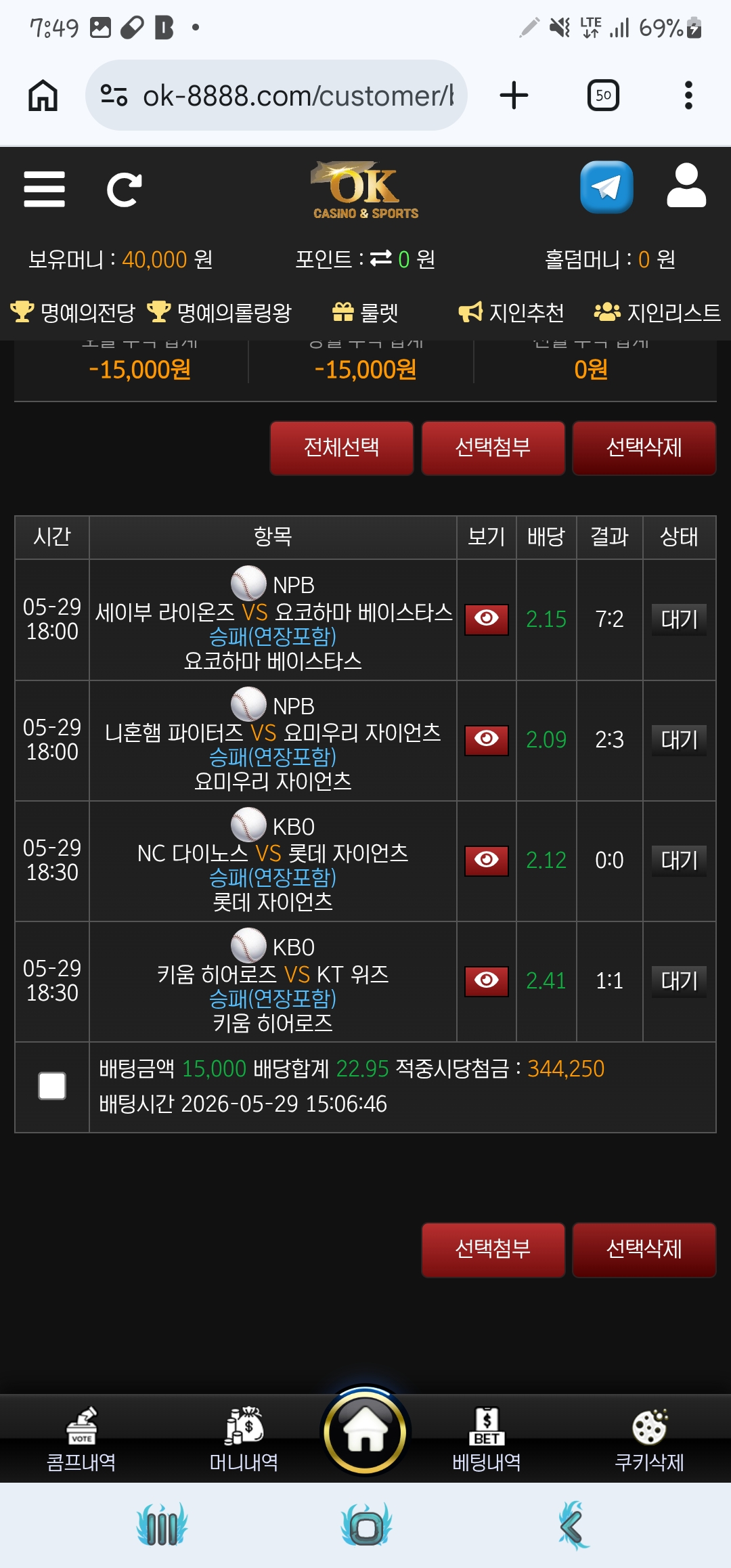The image size is (731, 1568).
Task: View details of the NC 다이노스 match
Action: pos(487,861)
